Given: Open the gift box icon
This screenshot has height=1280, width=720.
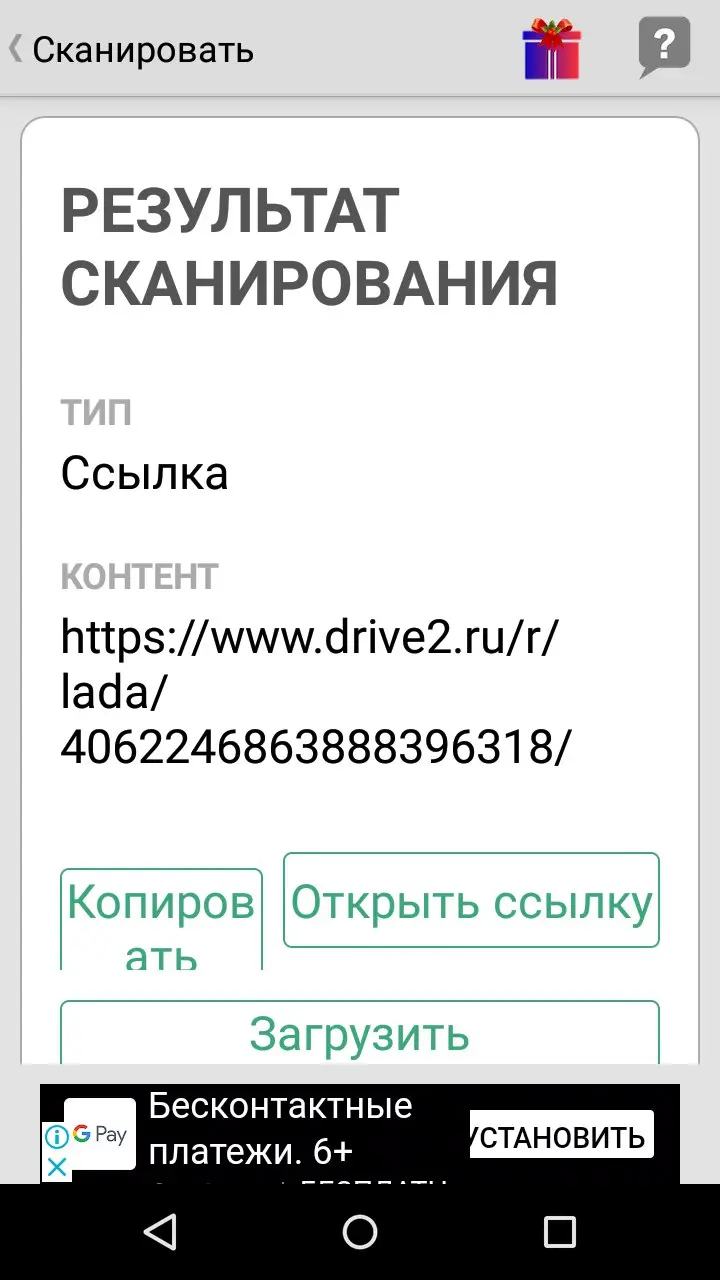Looking at the screenshot, I should point(551,49).
